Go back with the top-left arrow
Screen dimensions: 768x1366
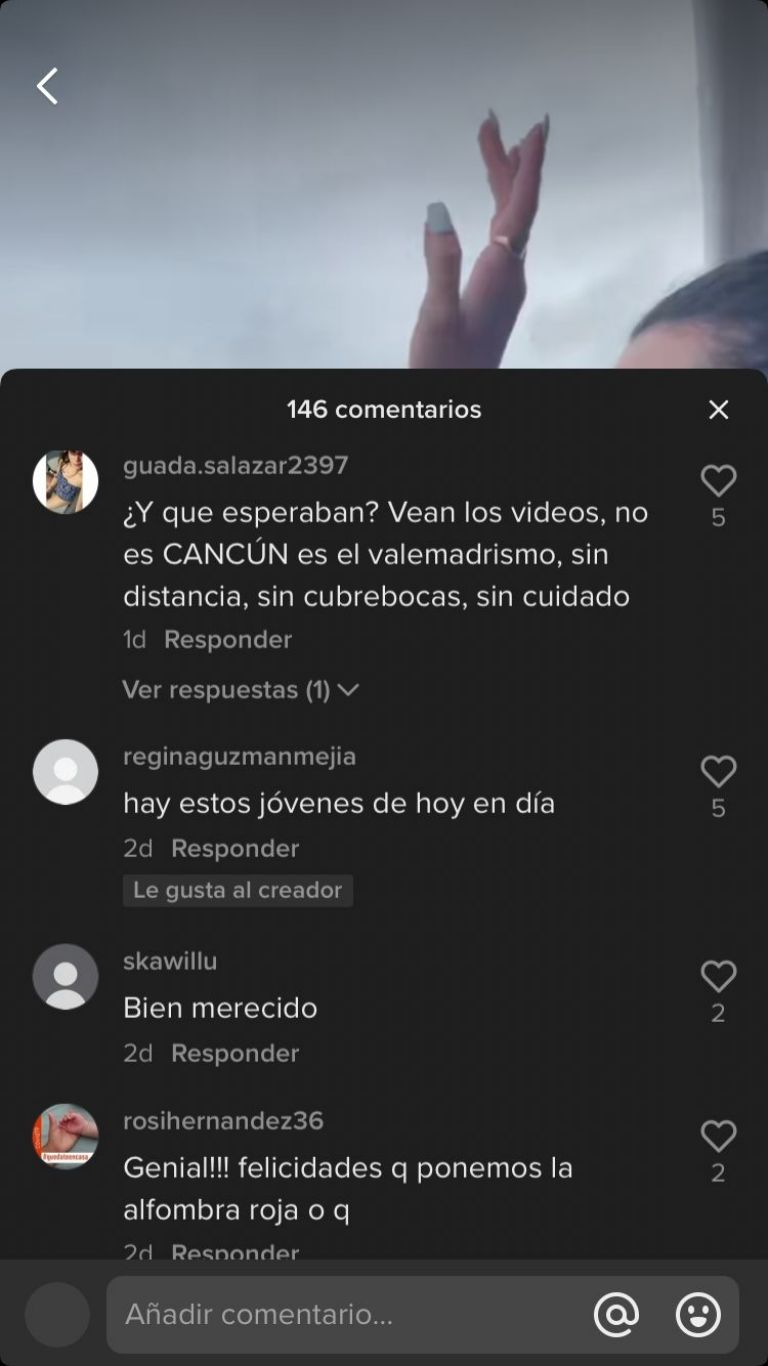(x=47, y=87)
